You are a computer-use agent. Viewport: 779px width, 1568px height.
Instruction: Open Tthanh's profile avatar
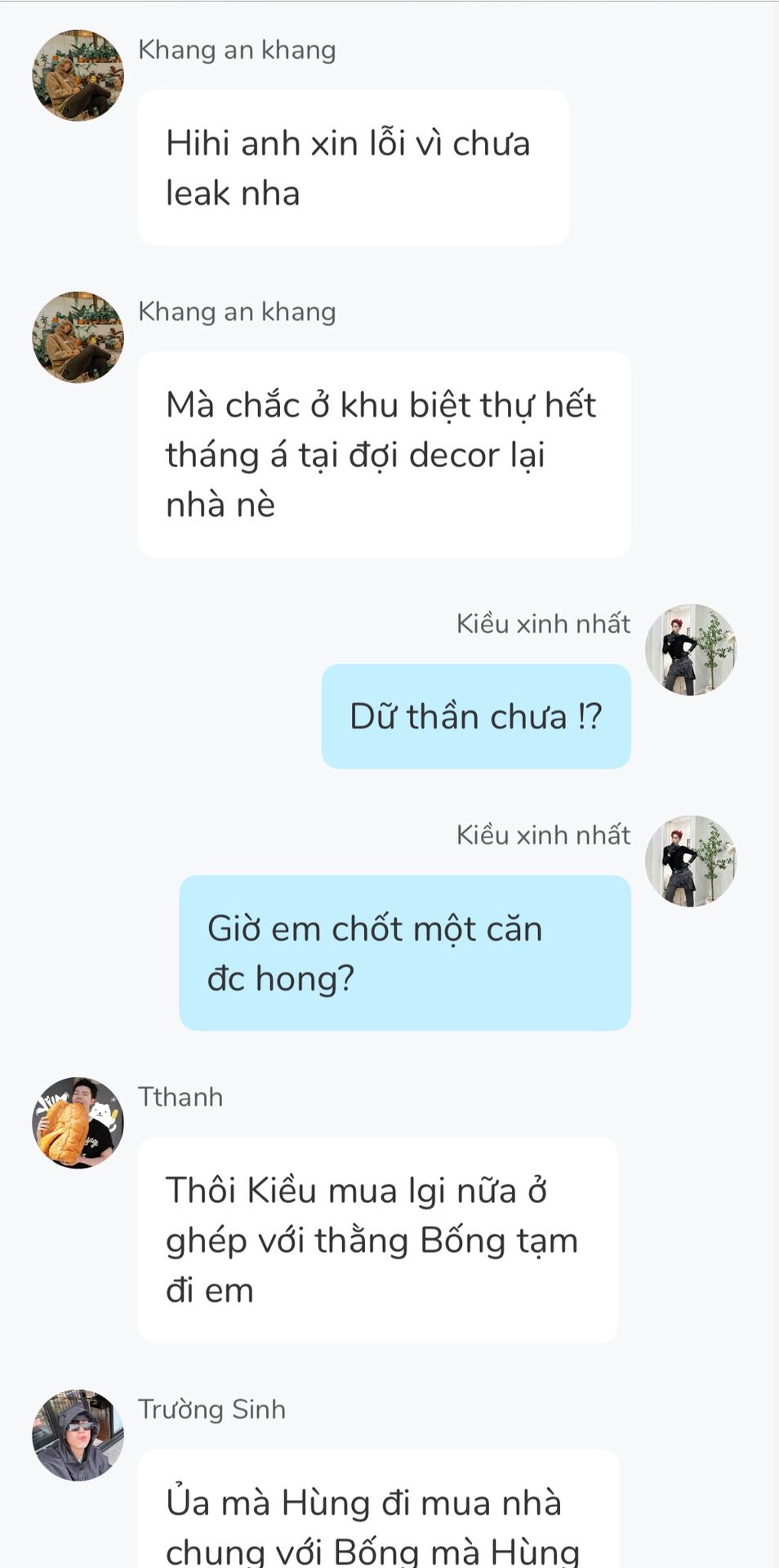[x=78, y=1122]
